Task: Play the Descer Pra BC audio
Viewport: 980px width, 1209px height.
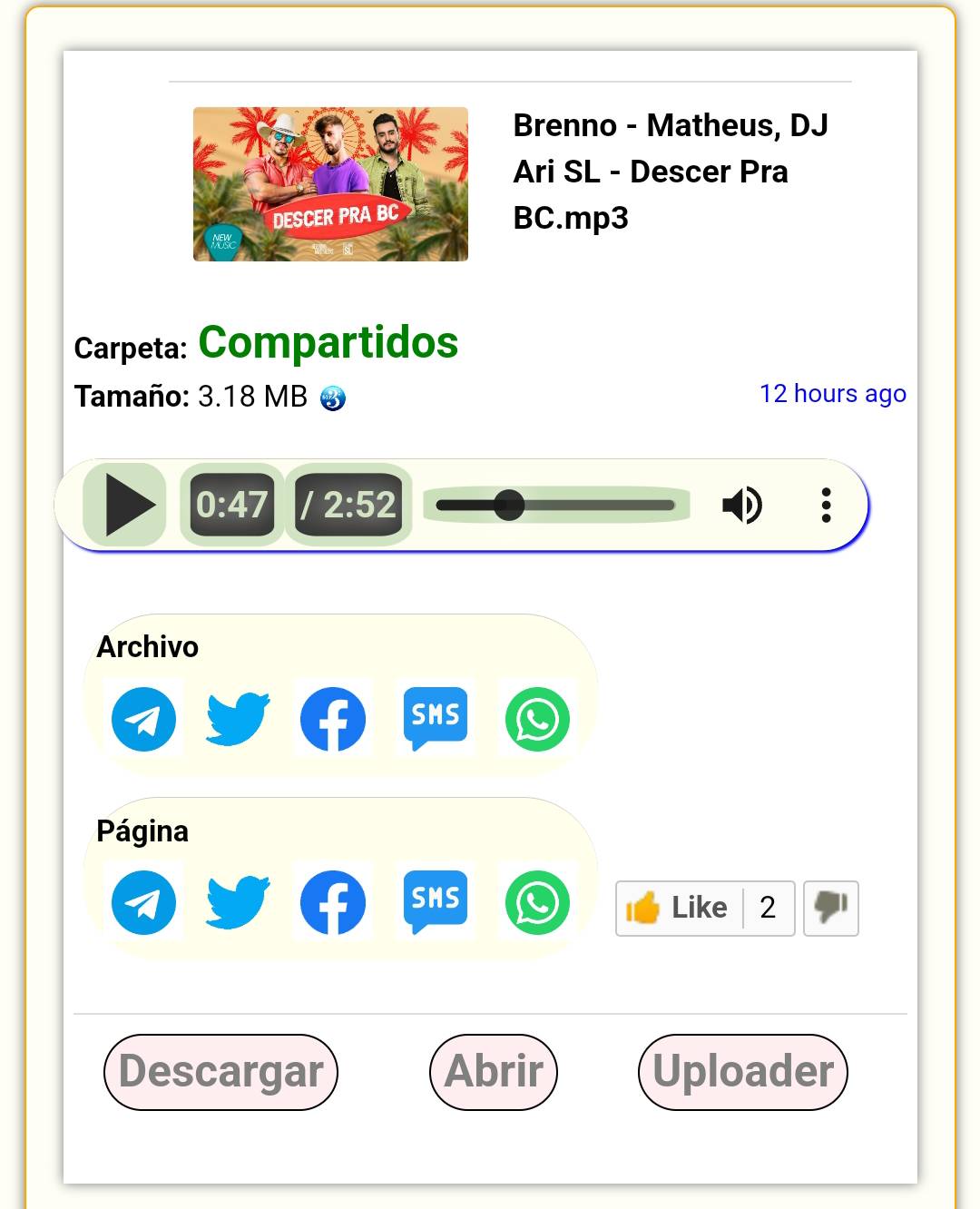Action: (x=127, y=505)
